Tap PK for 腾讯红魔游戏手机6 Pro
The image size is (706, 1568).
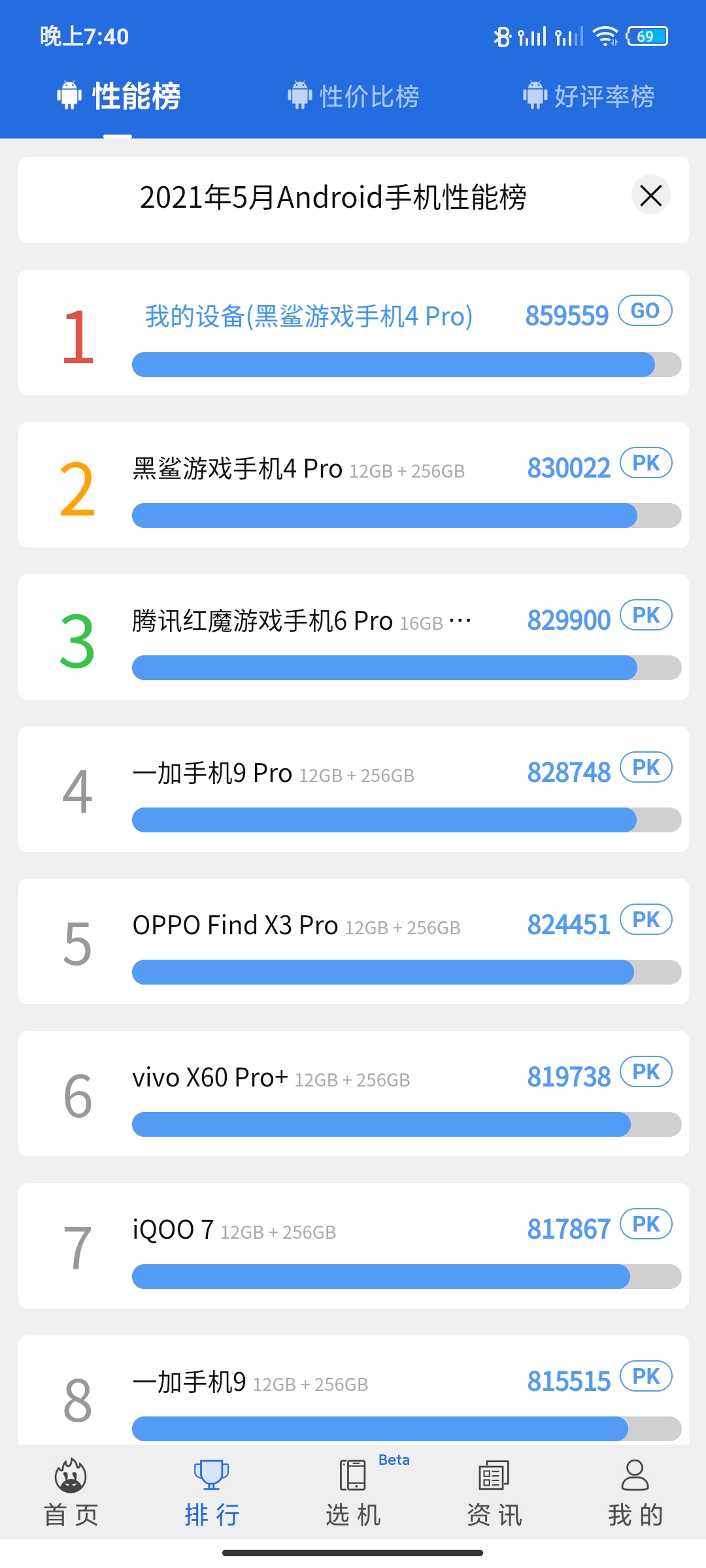pyautogui.click(x=646, y=615)
